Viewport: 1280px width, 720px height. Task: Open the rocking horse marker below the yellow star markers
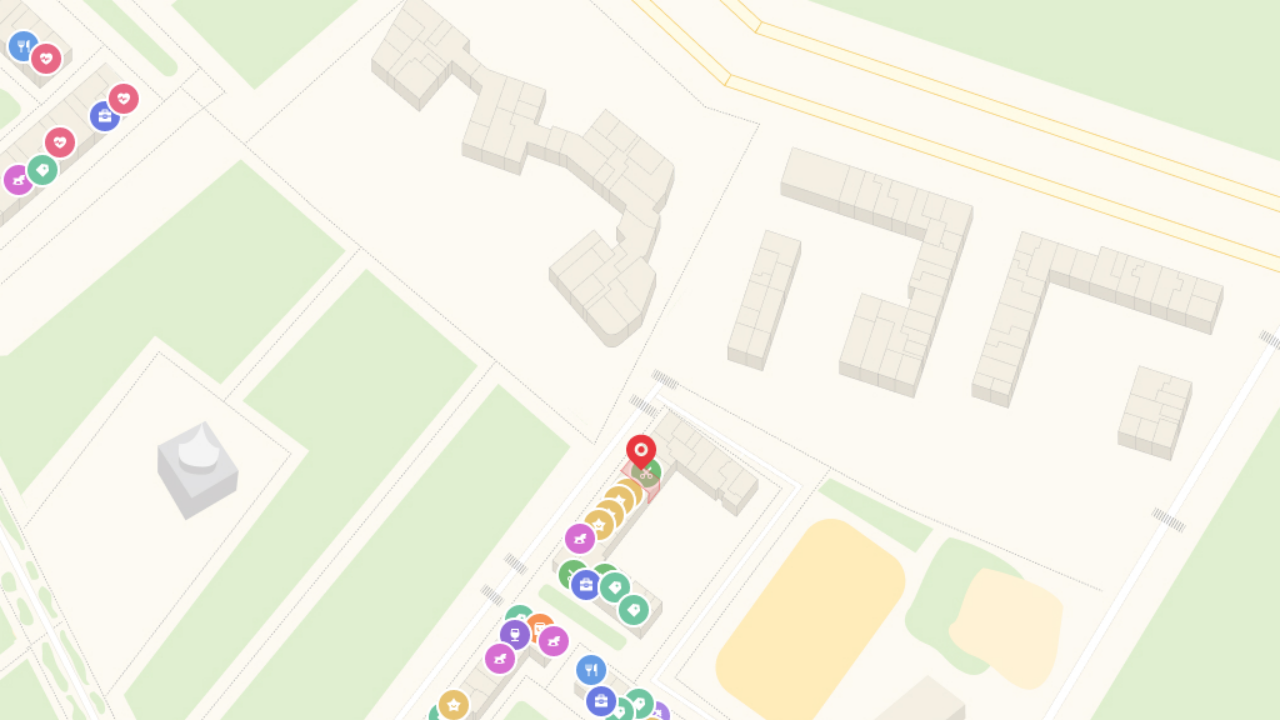click(580, 539)
